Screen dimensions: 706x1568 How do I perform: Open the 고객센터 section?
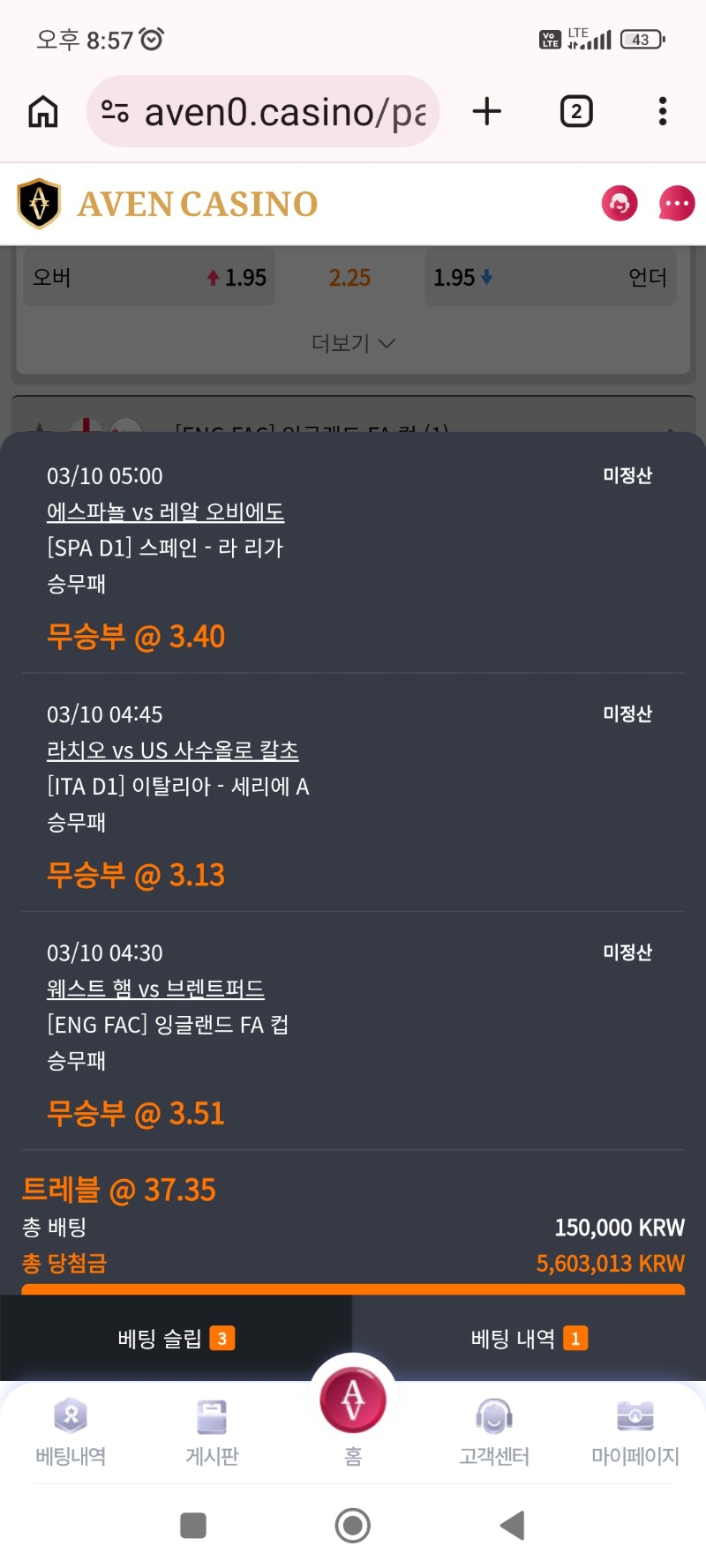point(494,1432)
